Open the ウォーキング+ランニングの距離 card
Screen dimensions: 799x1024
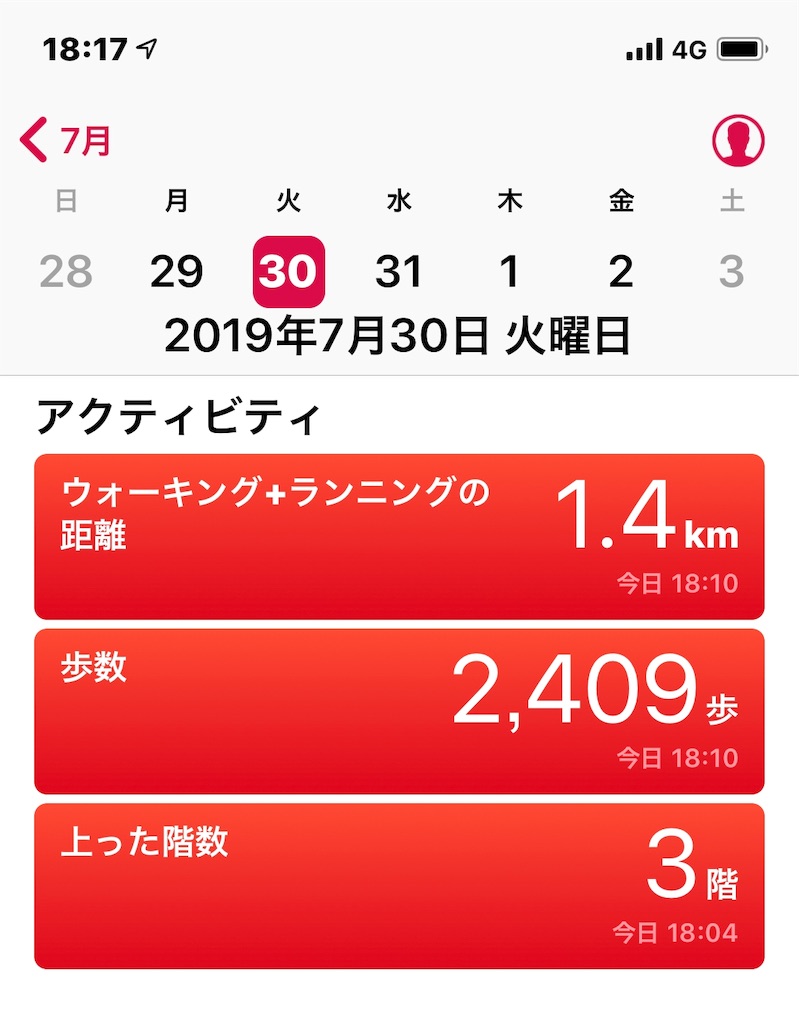pos(399,535)
